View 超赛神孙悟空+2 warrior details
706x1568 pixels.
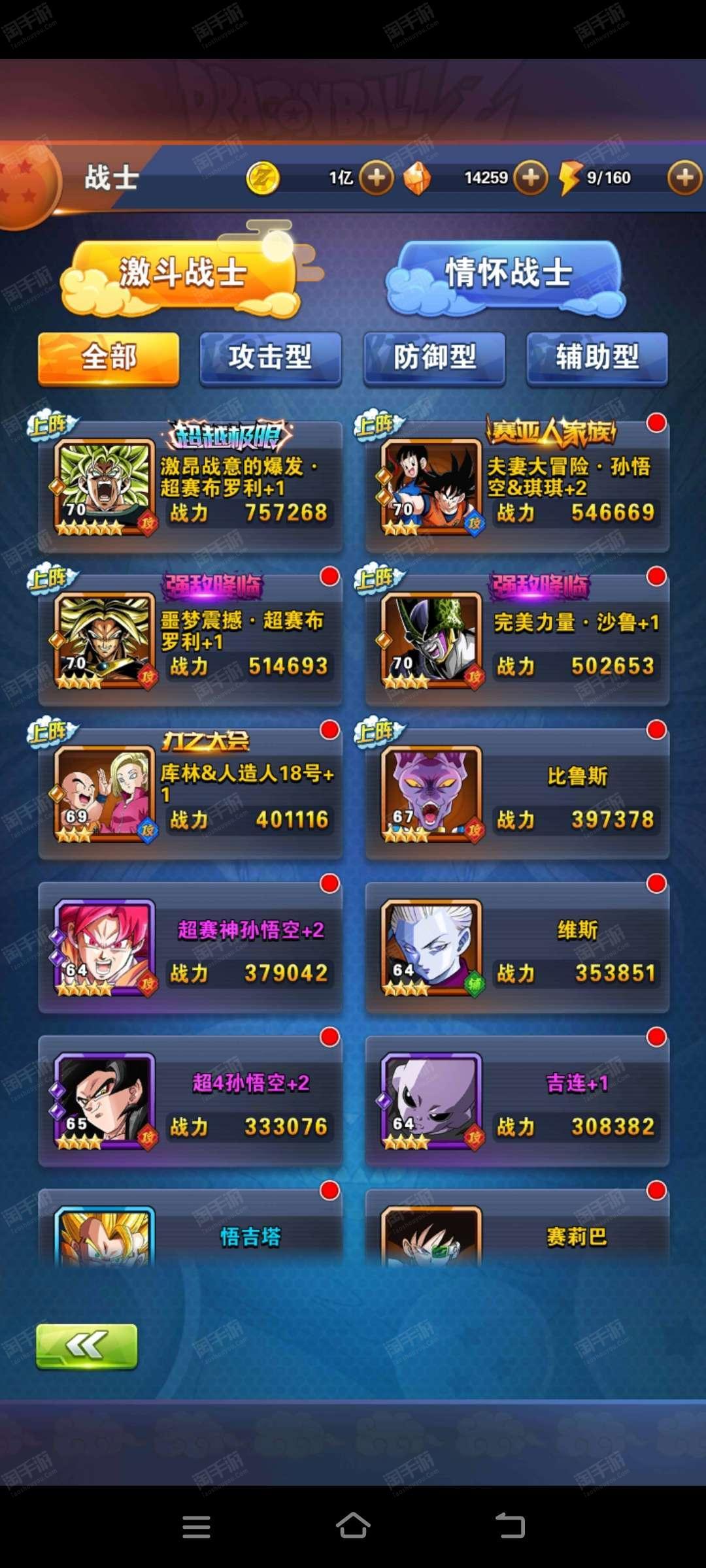click(x=190, y=947)
